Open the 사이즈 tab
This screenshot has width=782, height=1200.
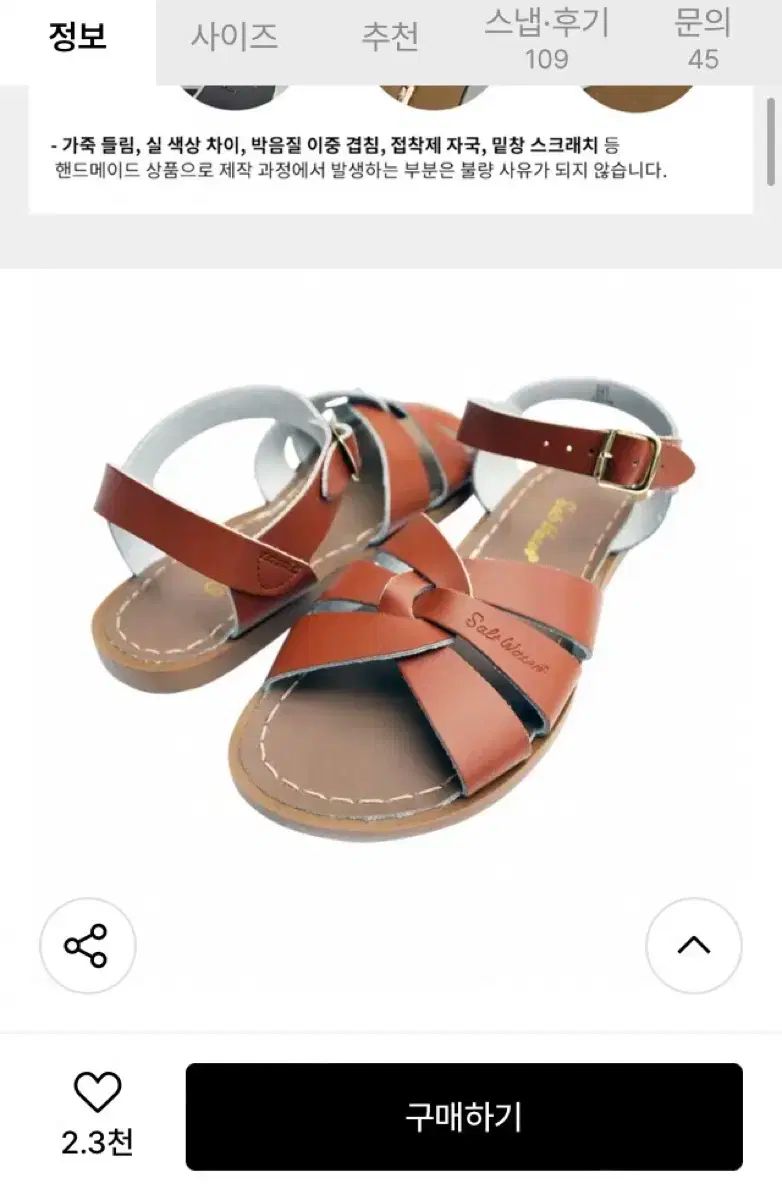[234, 38]
